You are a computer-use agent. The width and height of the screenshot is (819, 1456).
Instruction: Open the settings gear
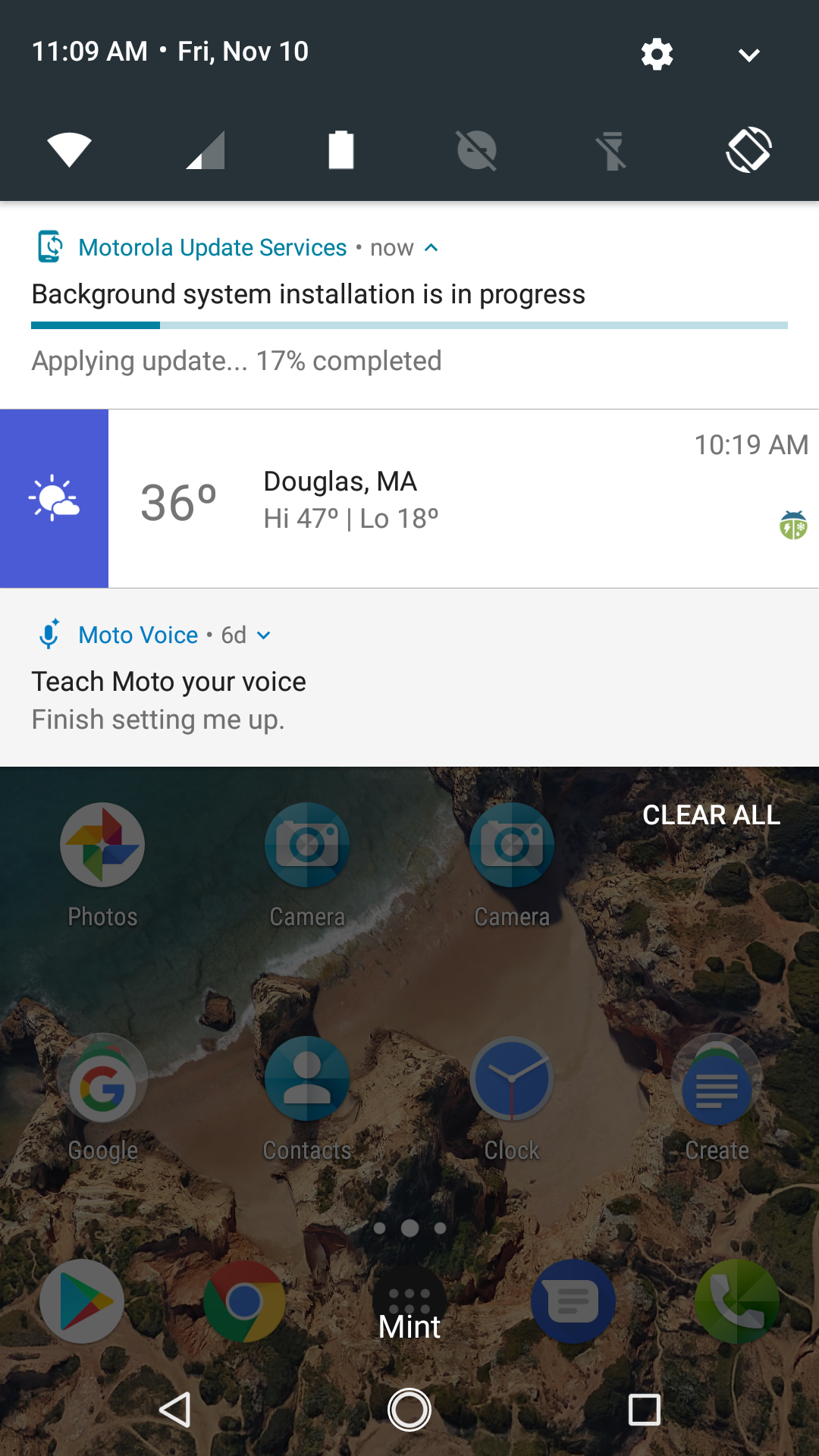point(657,54)
